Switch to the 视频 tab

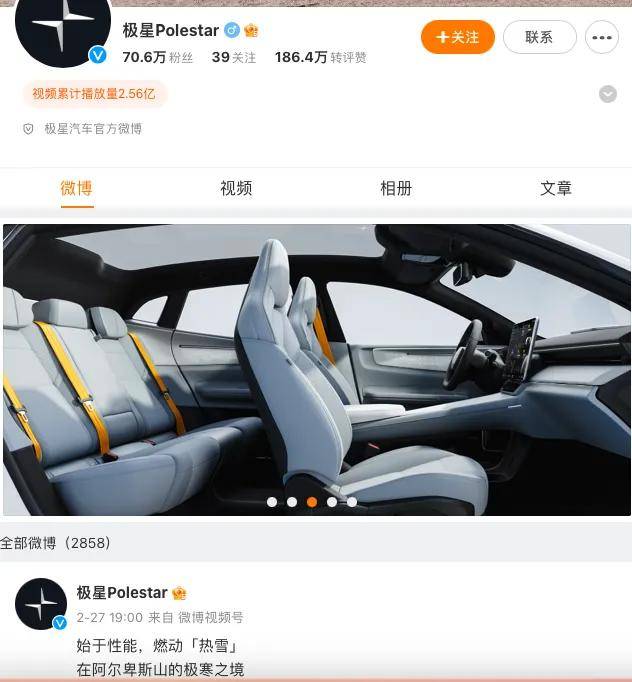236,188
